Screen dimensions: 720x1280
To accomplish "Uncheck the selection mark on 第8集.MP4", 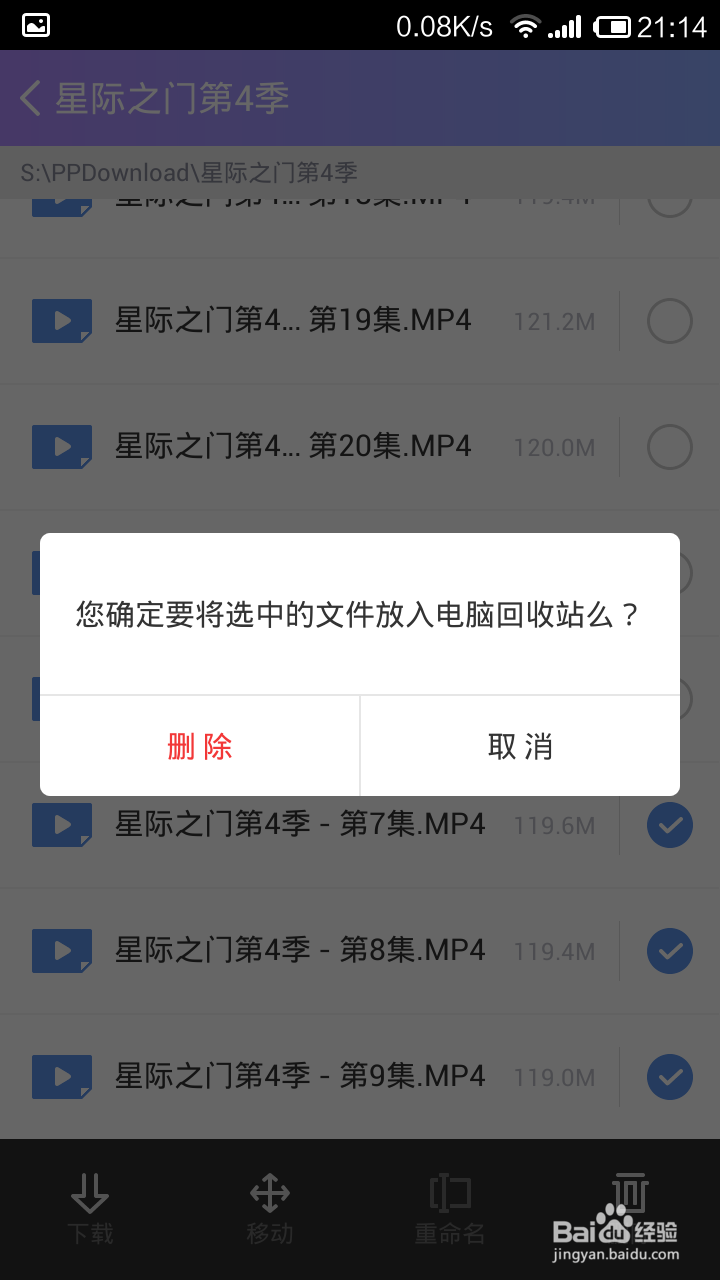I will point(669,950).
